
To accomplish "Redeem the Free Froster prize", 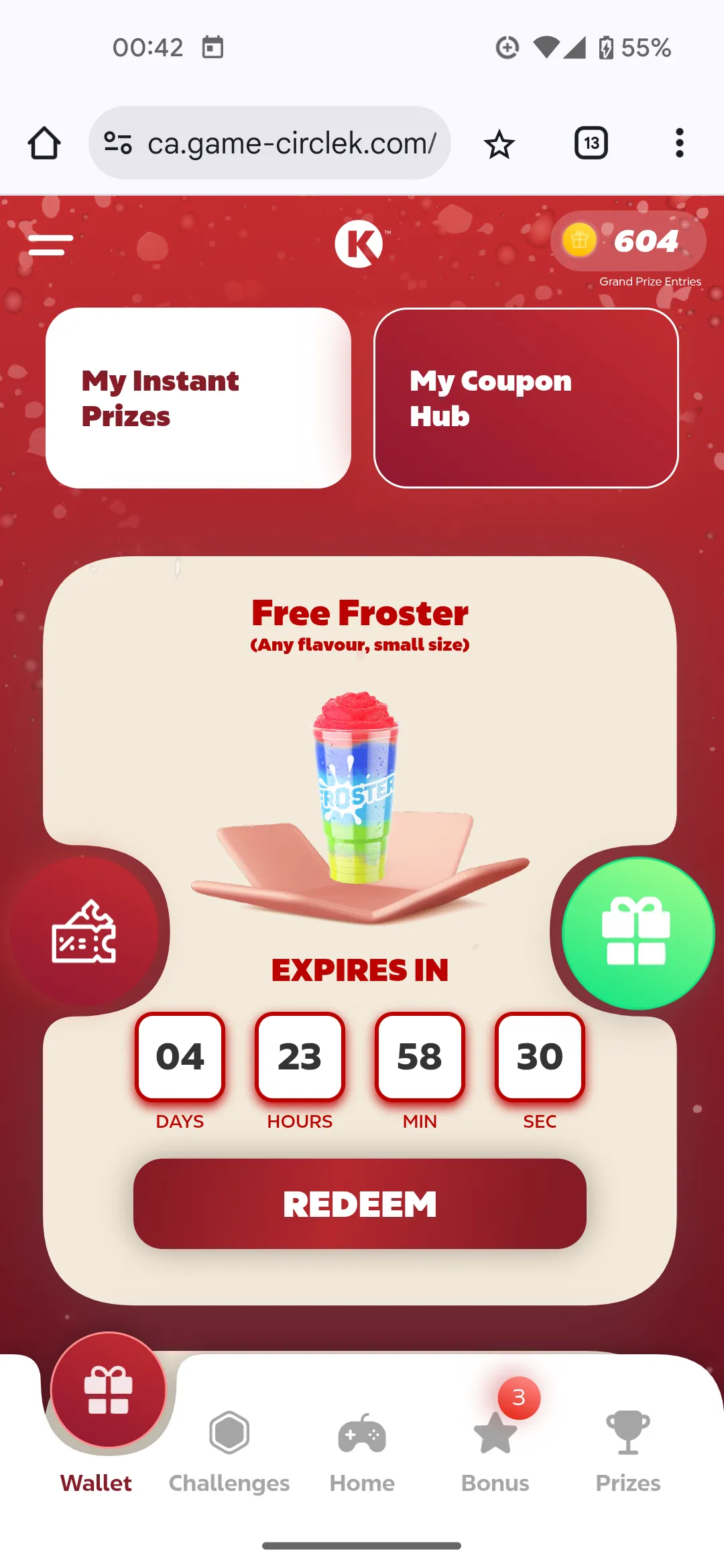I will [360, 1203].
